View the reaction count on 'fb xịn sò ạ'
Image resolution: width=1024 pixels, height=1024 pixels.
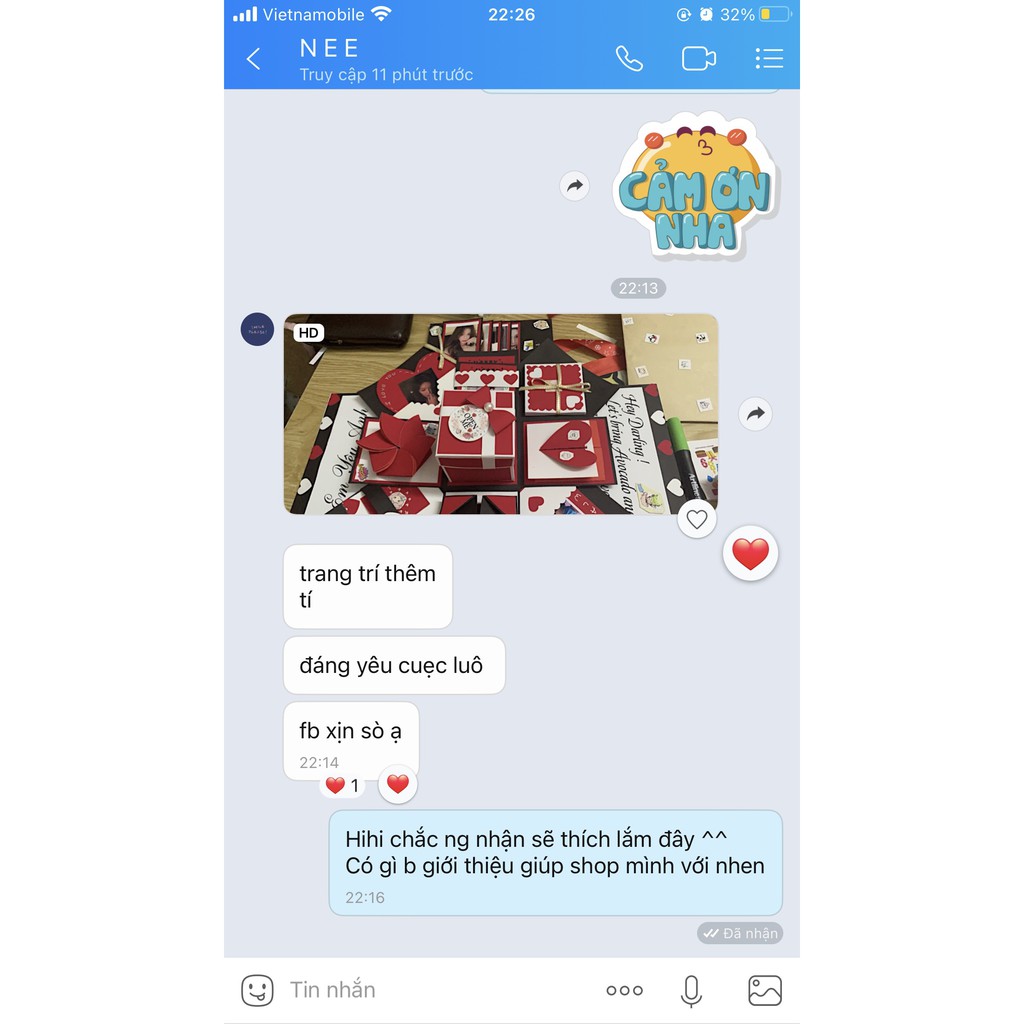click(x=342, y=786)
